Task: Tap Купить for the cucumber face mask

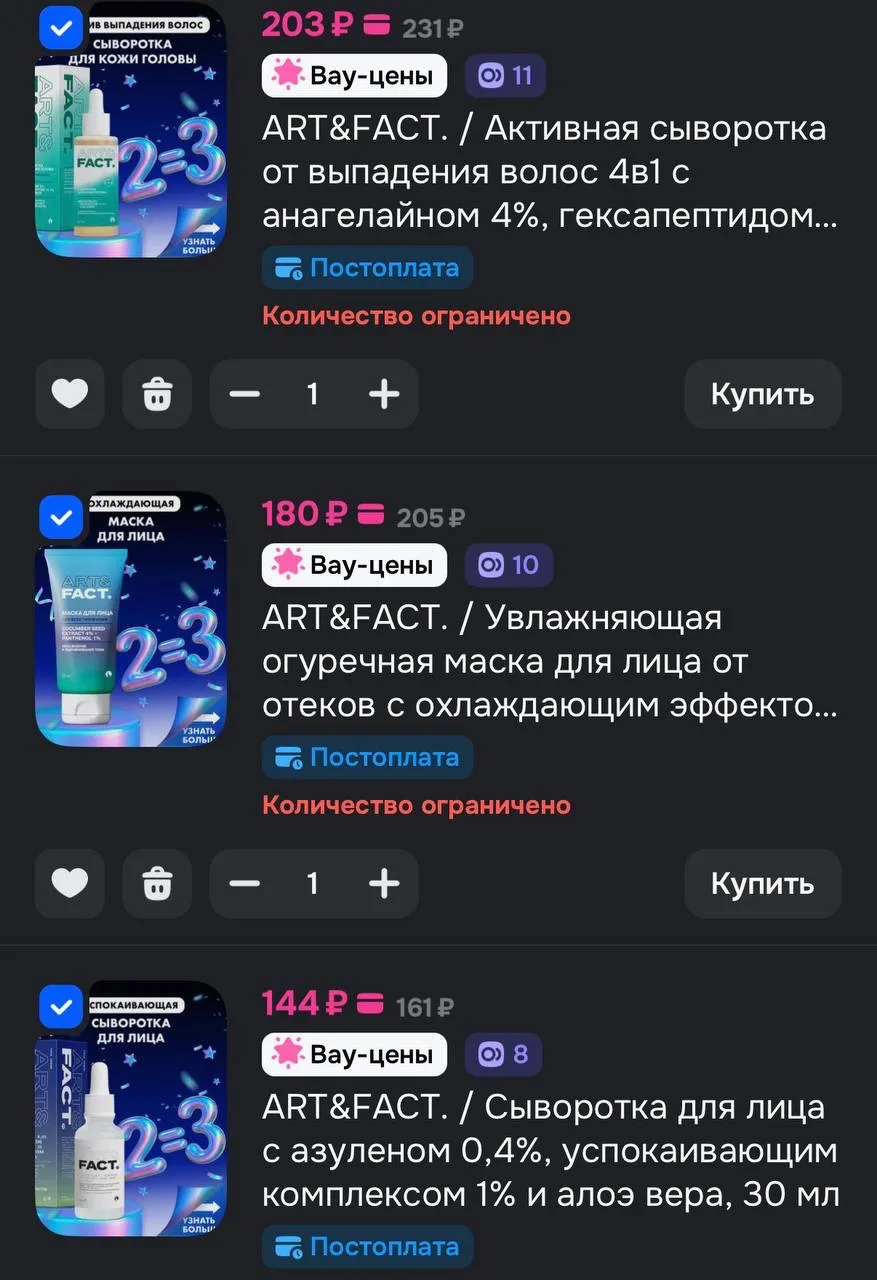Action: tap(762, 883)
